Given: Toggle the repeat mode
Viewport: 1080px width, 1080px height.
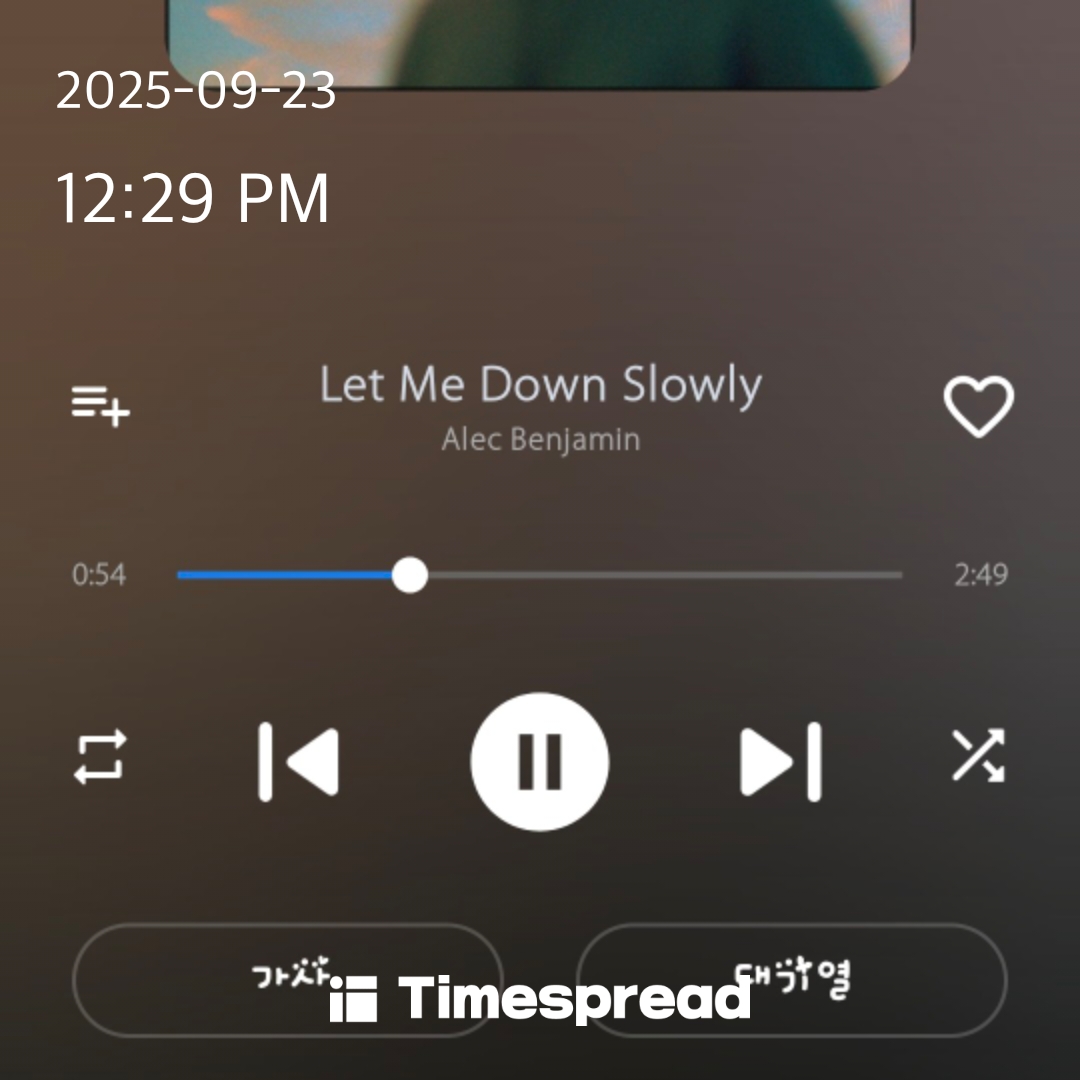Looking at the screenshot, I should coord(101,757).
